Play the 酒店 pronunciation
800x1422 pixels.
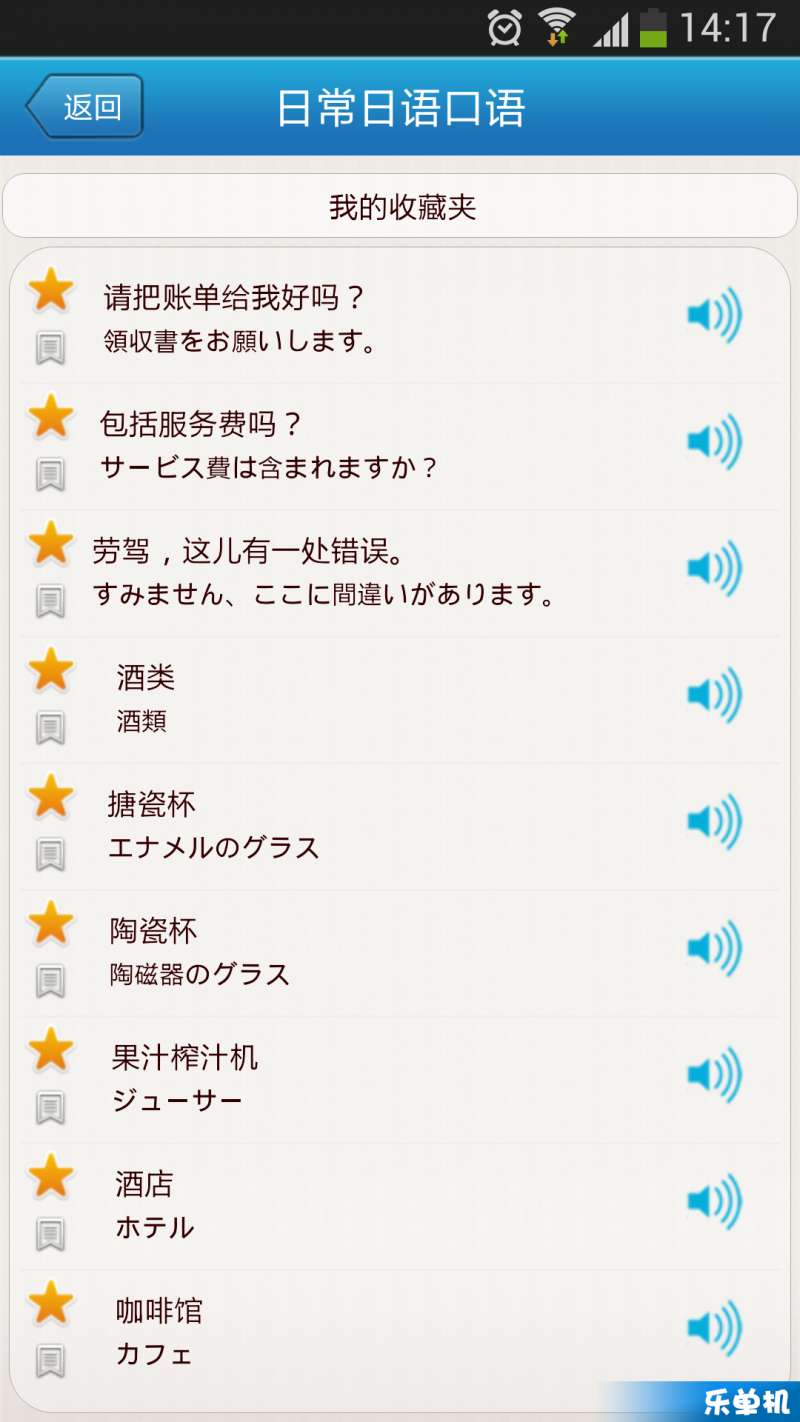coord(714,1201)
